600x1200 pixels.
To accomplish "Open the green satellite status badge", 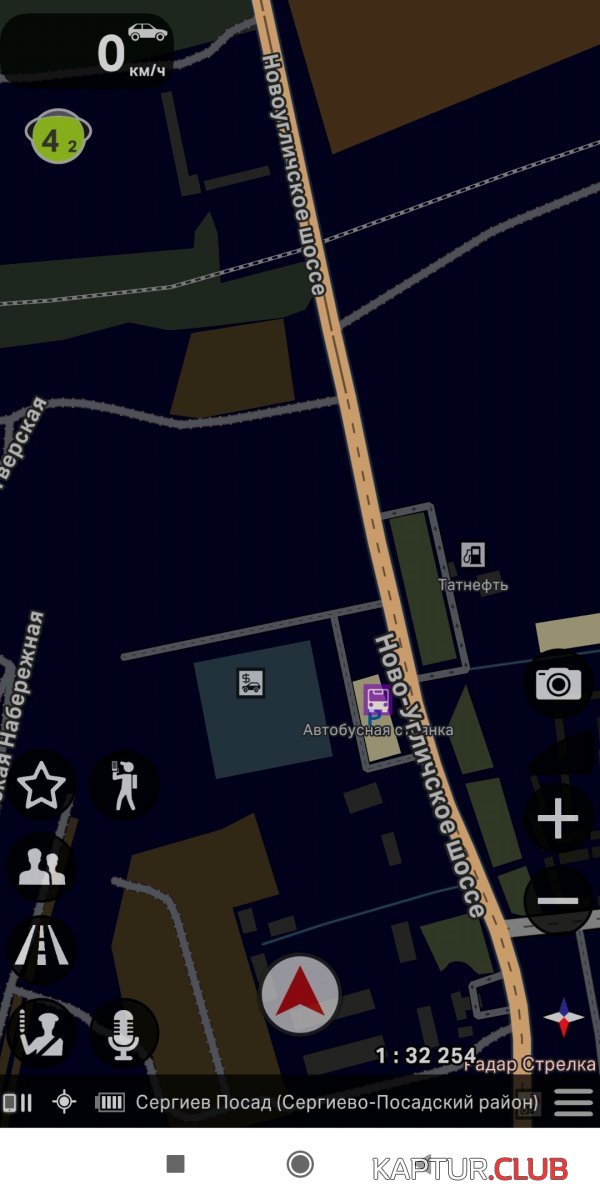I will click(58, 137).
